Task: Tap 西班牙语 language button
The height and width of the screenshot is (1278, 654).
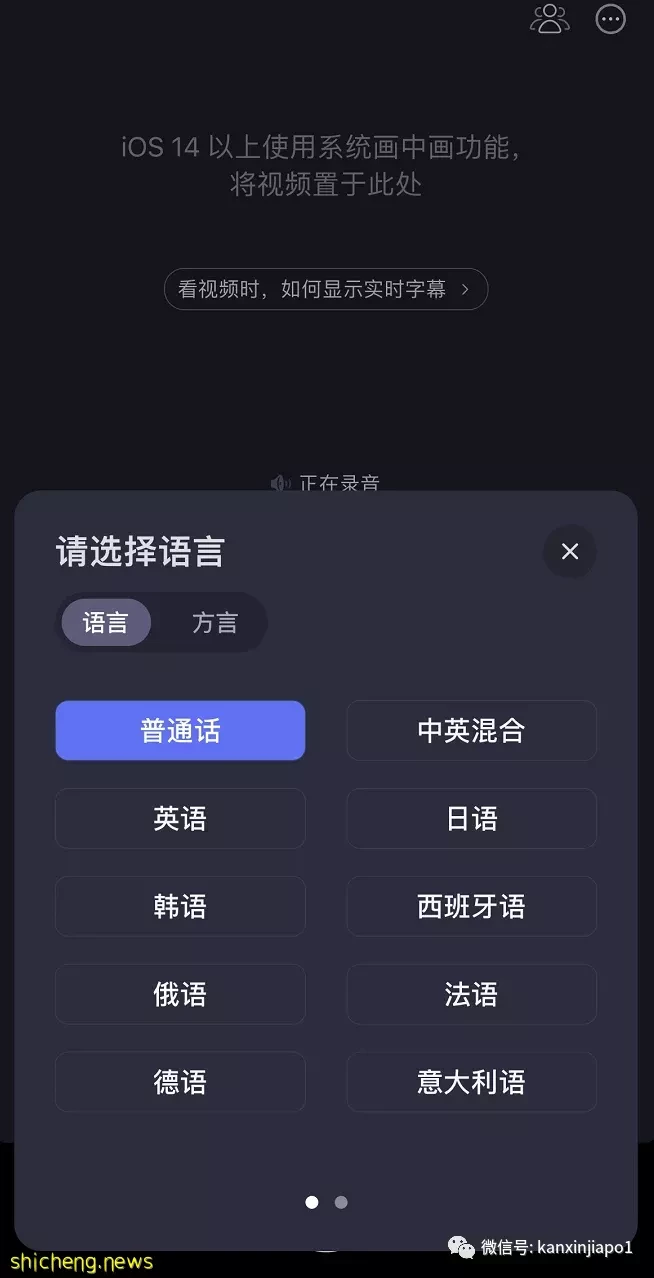Action: coord(471,907)
